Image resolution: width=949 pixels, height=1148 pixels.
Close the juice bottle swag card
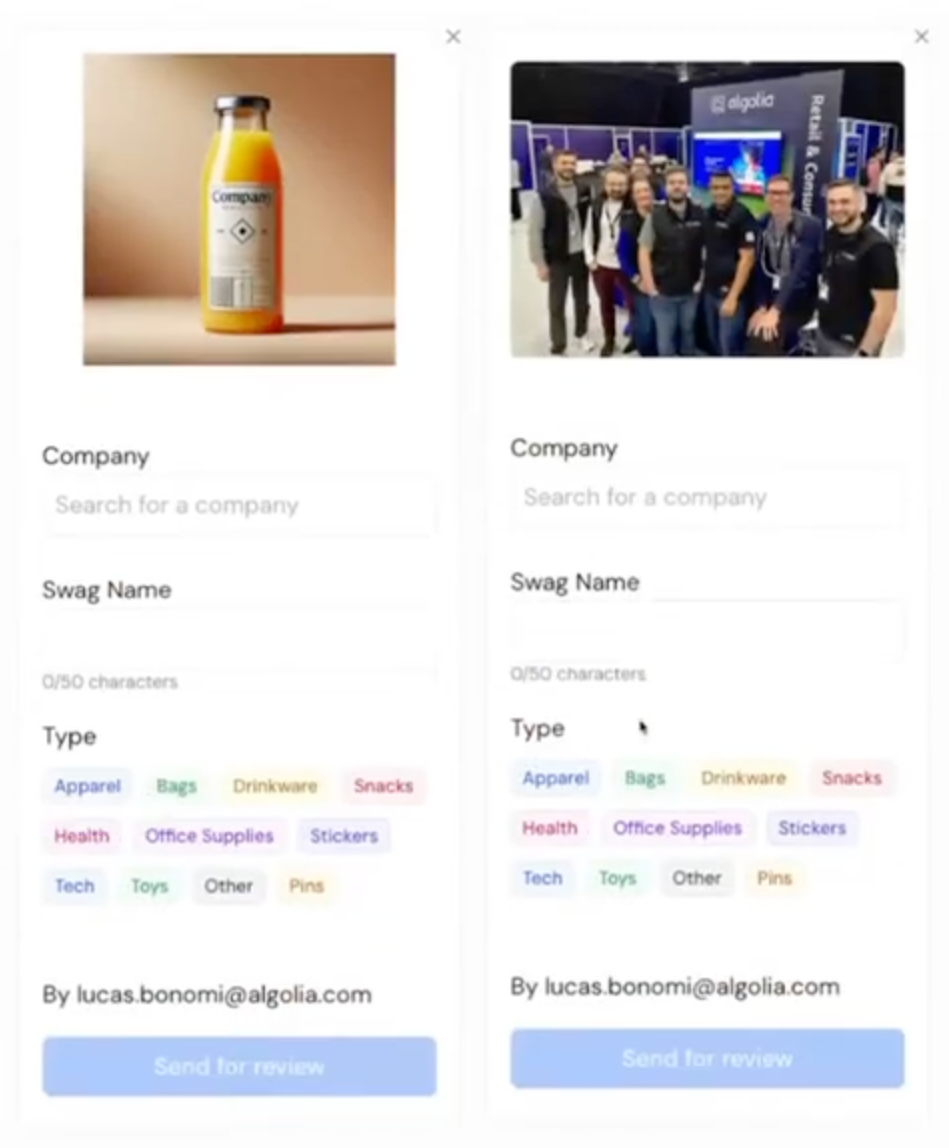(453, 37)
